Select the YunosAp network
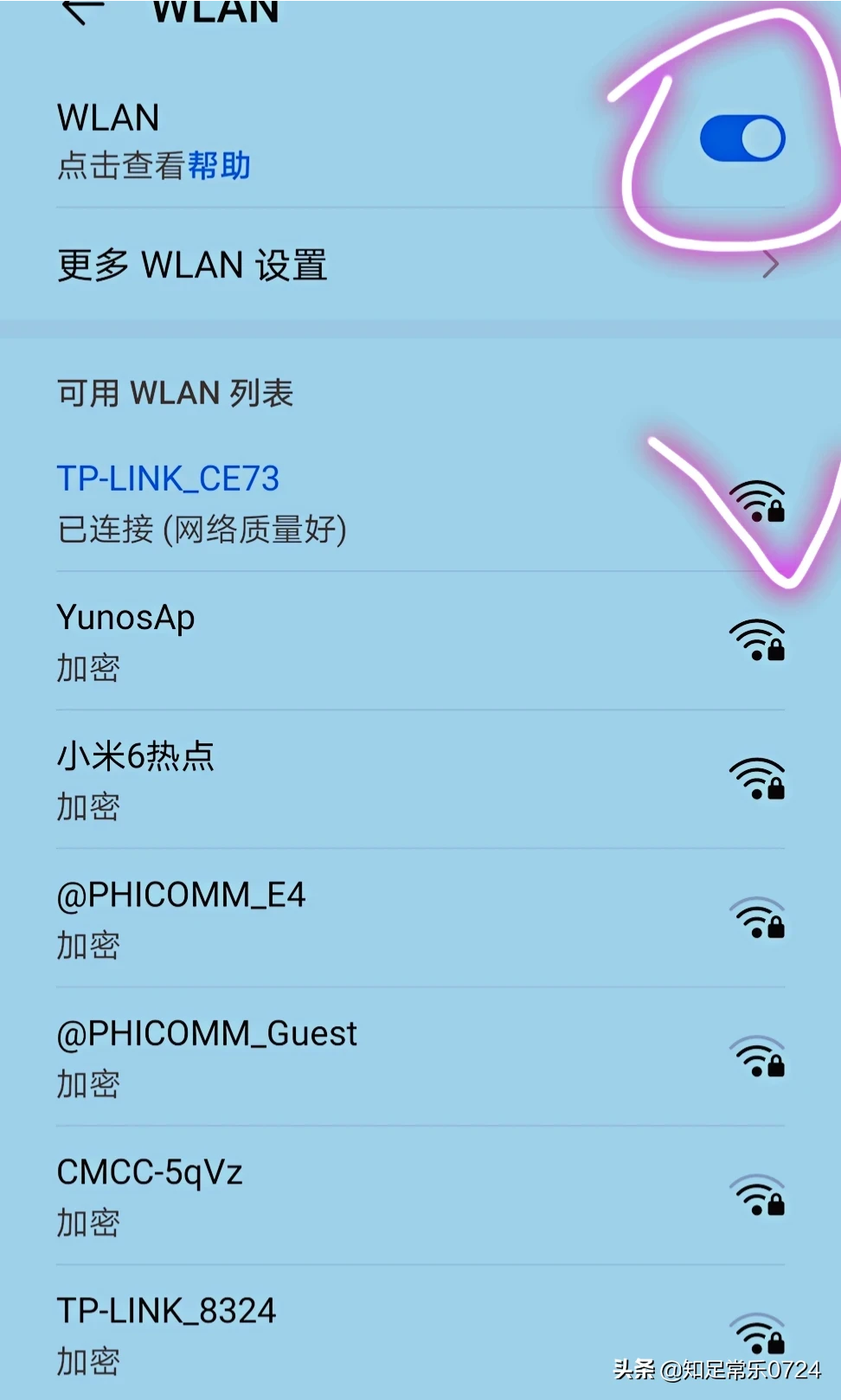Screen dimensions: 841x1400 coord(420,641)
